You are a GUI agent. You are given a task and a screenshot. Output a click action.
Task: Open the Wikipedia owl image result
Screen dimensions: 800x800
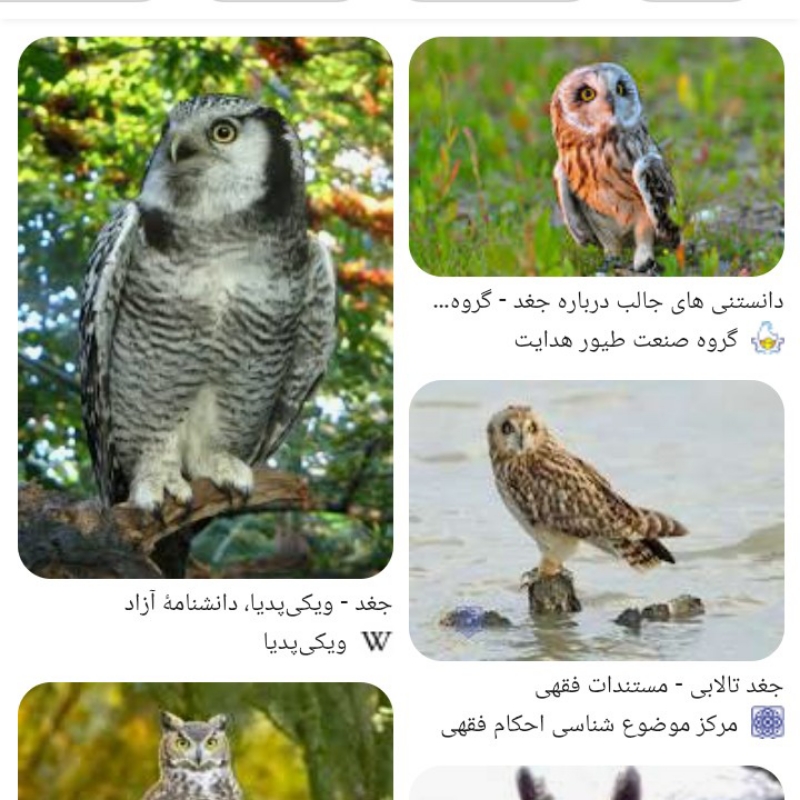coord(205,308)
